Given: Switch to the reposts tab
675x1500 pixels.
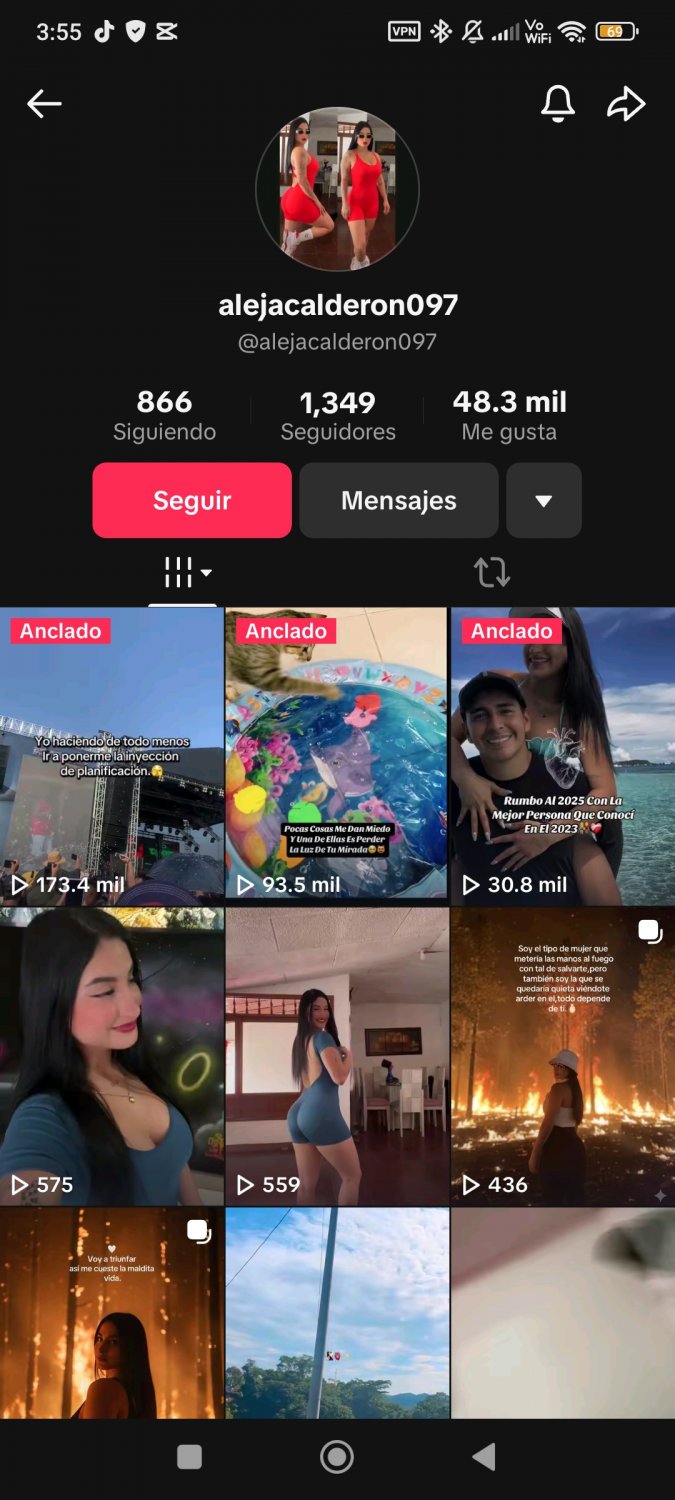Looking at the screenshot, I should (491, 573).
